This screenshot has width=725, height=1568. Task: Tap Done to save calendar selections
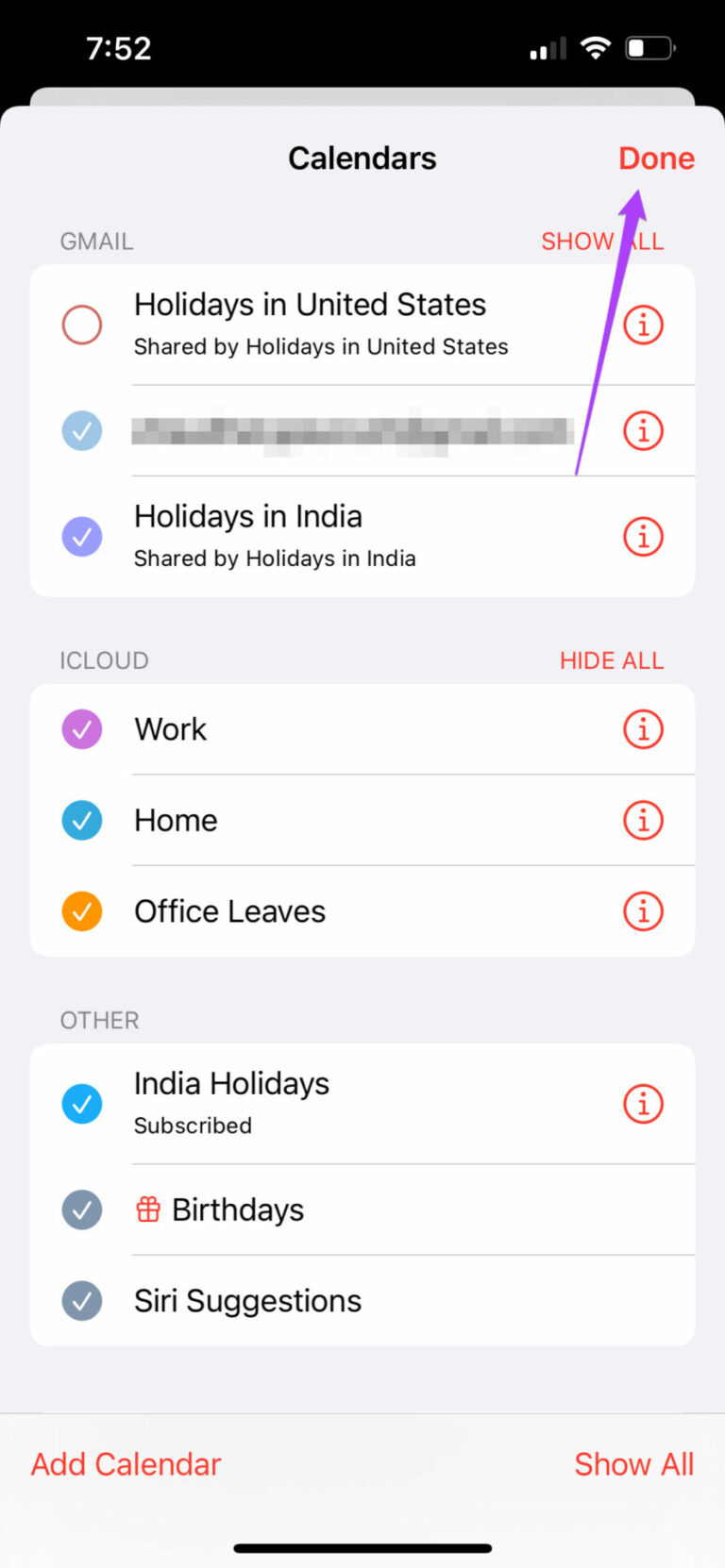[x=656, y=158]
